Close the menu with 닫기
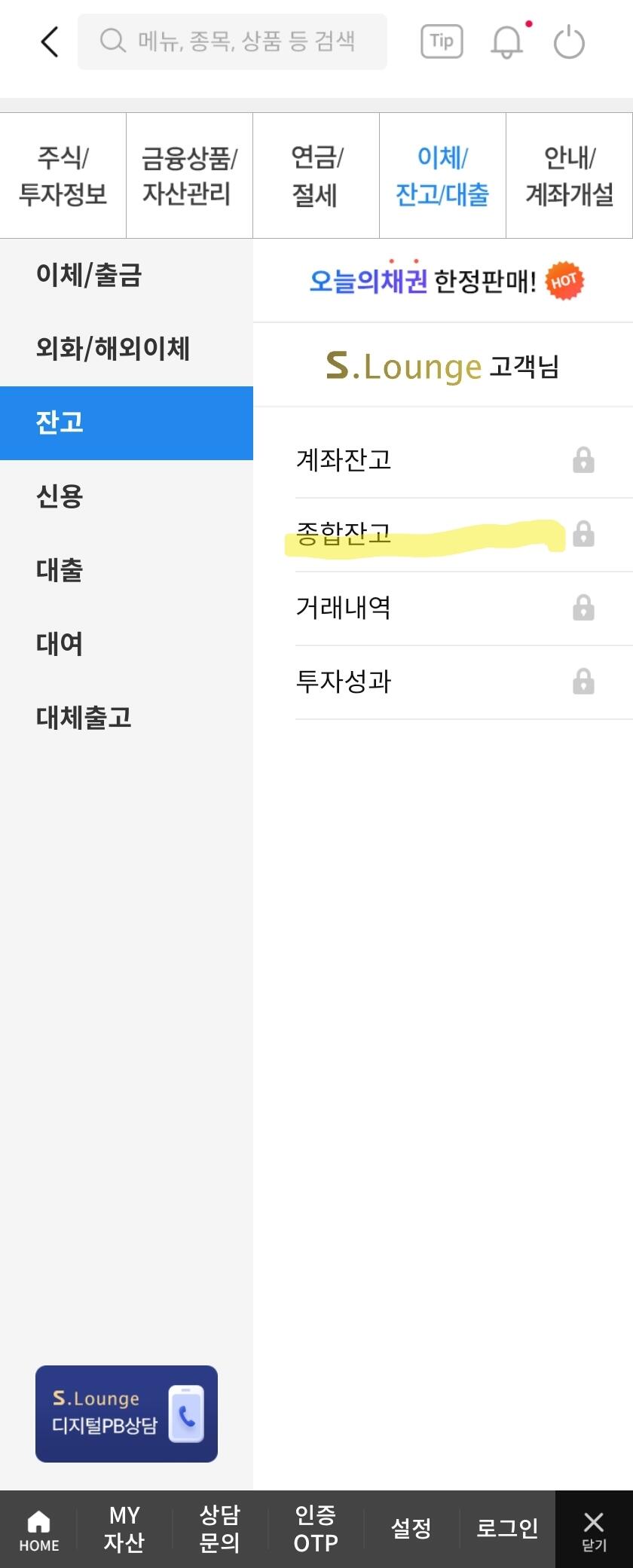Image resolution: width=633 pixels, height=1568 pixels. [594, 1530]
